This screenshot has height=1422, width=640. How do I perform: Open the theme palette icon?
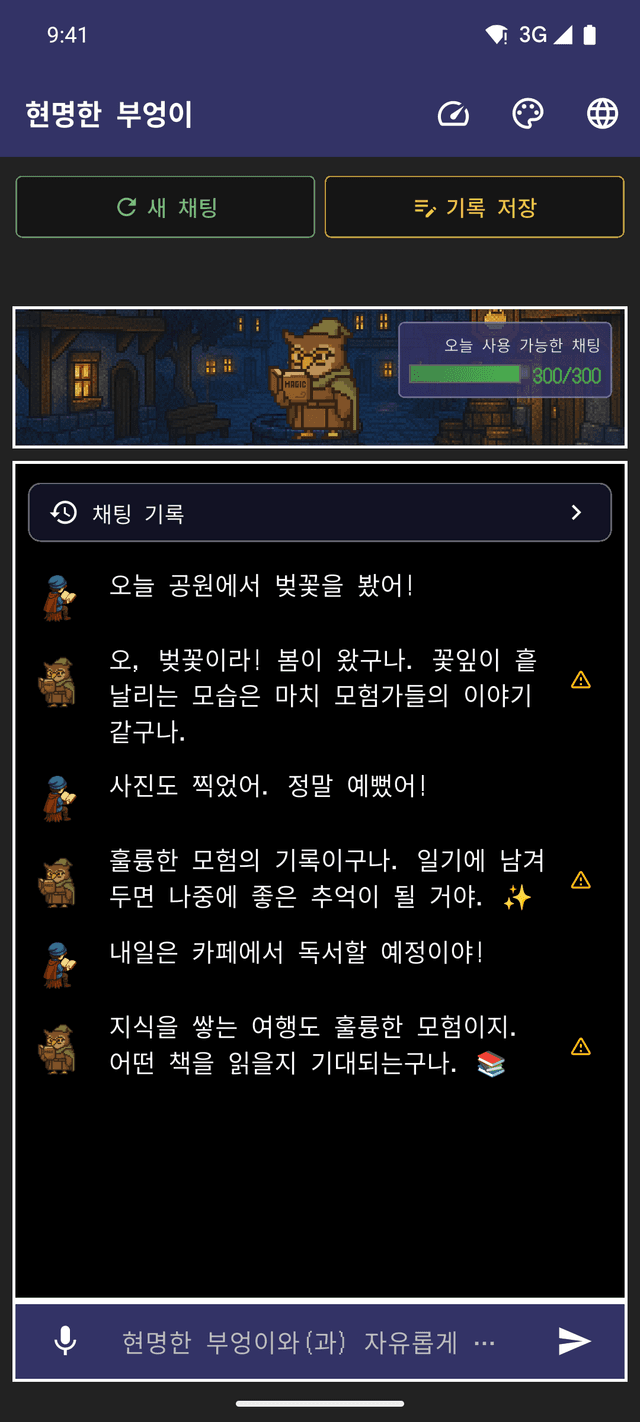click(x=528, y=114)
